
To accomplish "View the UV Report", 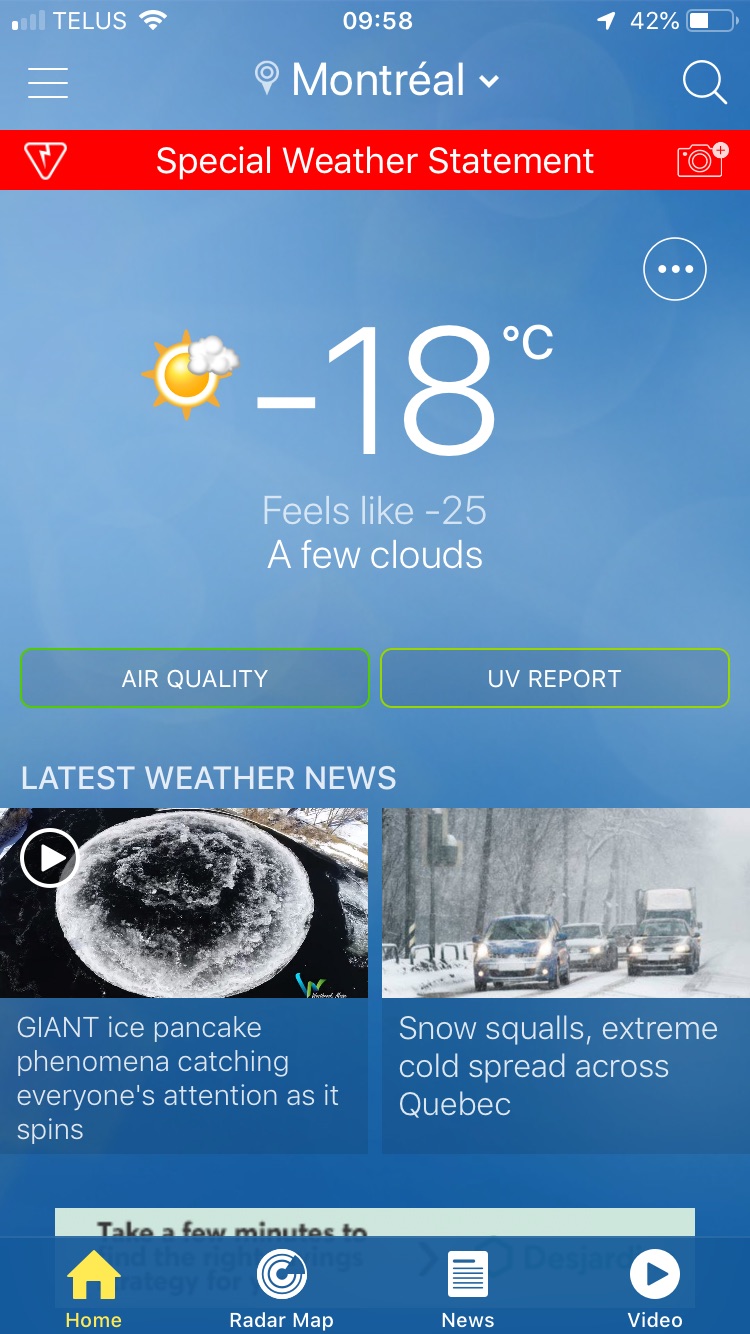I will tap(555, 678).
